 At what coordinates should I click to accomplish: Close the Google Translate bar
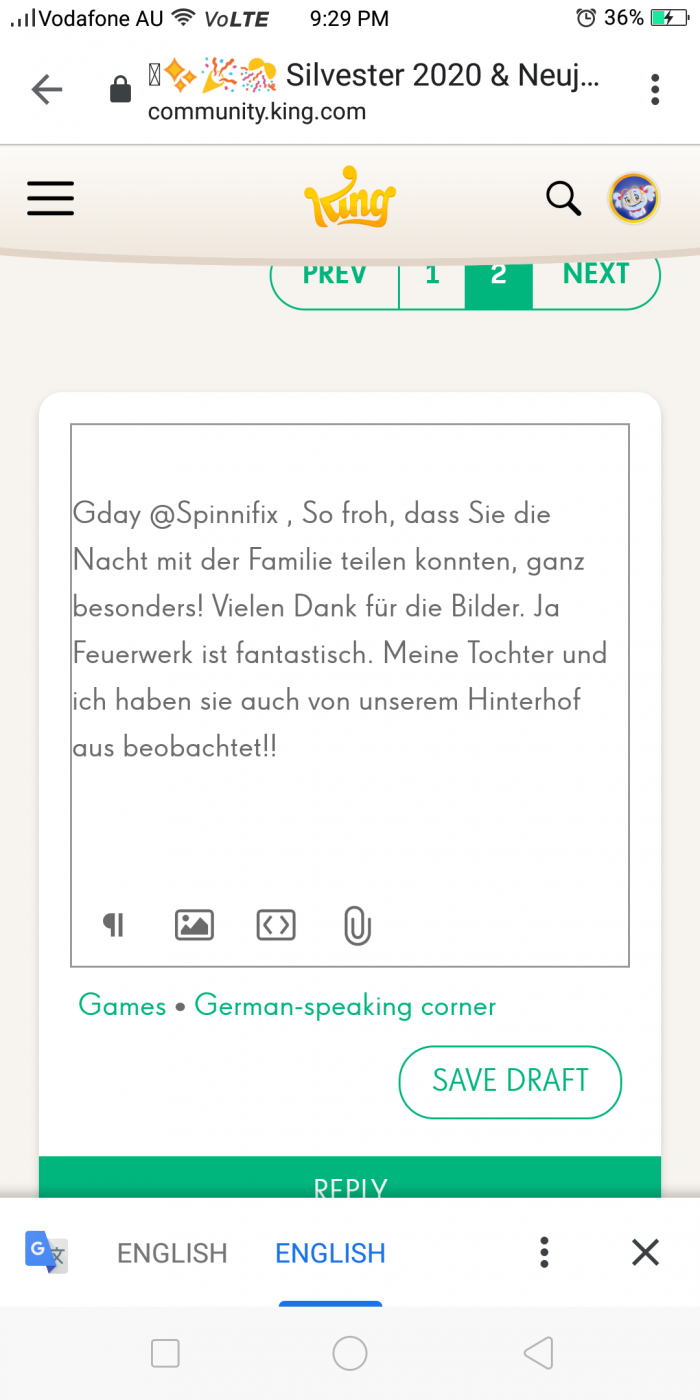click(x=646, y=1252)
